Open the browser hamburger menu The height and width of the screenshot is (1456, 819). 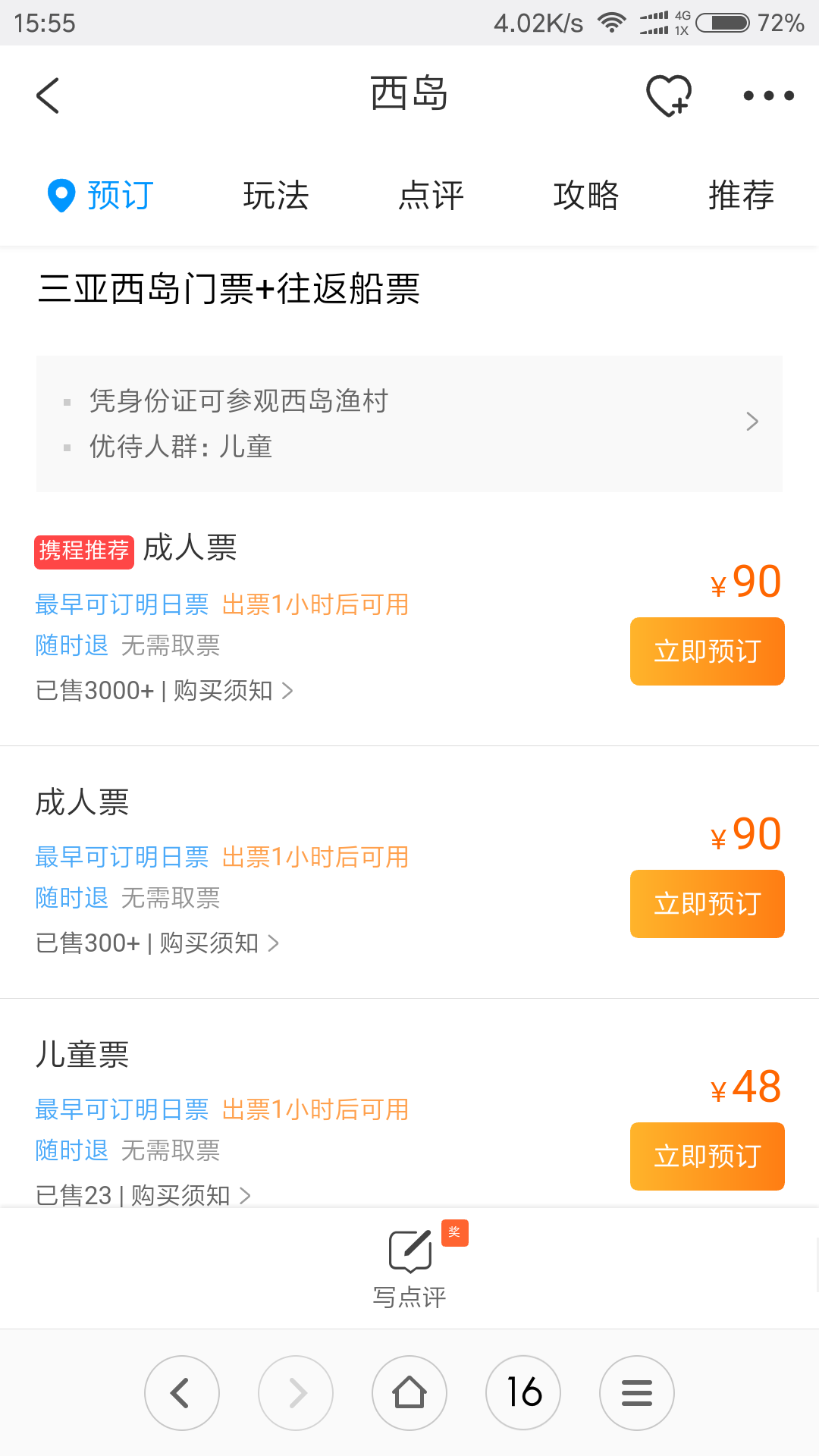tap(637, 1393)
